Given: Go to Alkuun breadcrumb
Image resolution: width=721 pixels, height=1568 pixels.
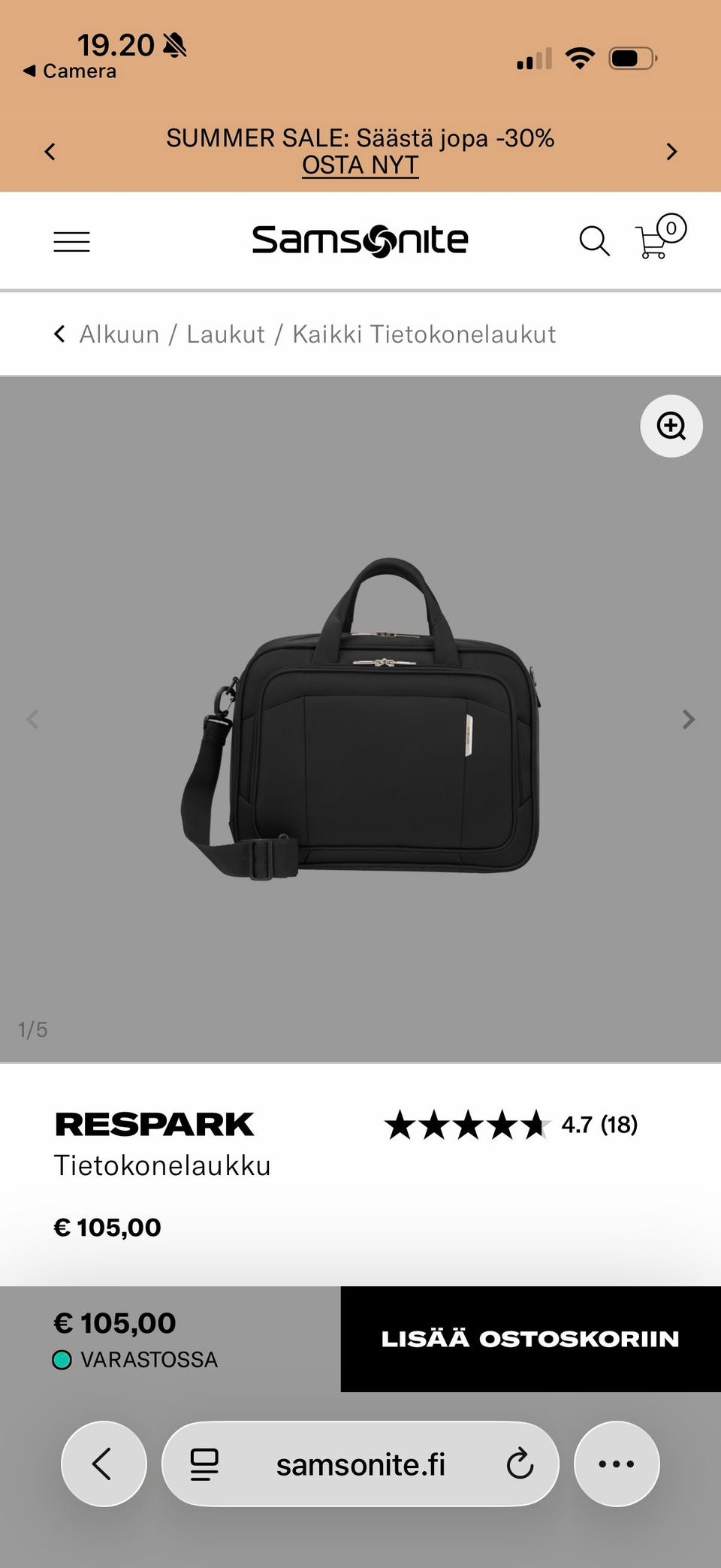Looking at the screenshot, I should pos(119,334).
